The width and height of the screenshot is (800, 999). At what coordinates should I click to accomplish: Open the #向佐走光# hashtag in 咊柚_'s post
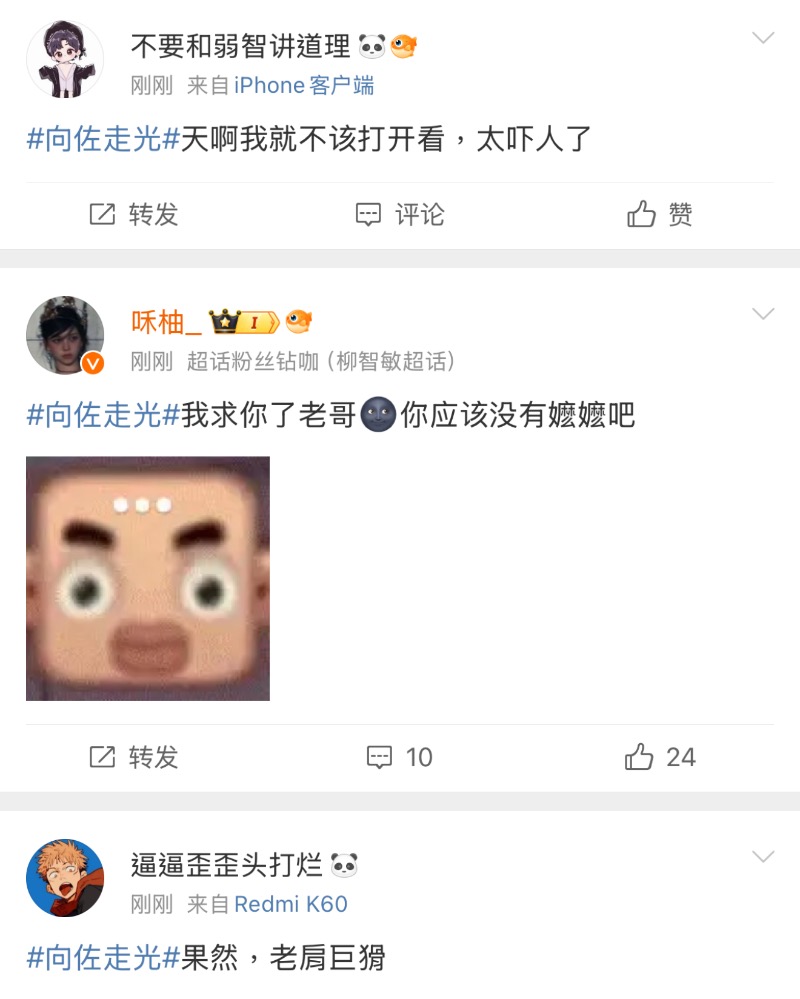tap(103, 414)
